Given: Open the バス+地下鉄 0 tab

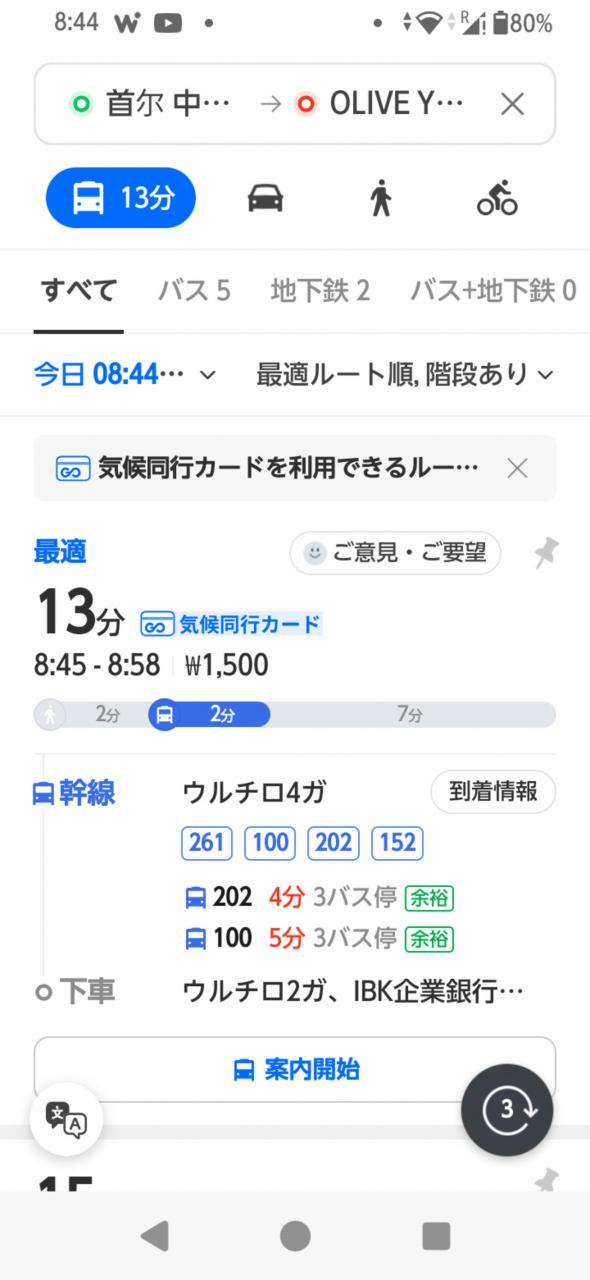Looking at the screenshot, I should tap(493, 291).
